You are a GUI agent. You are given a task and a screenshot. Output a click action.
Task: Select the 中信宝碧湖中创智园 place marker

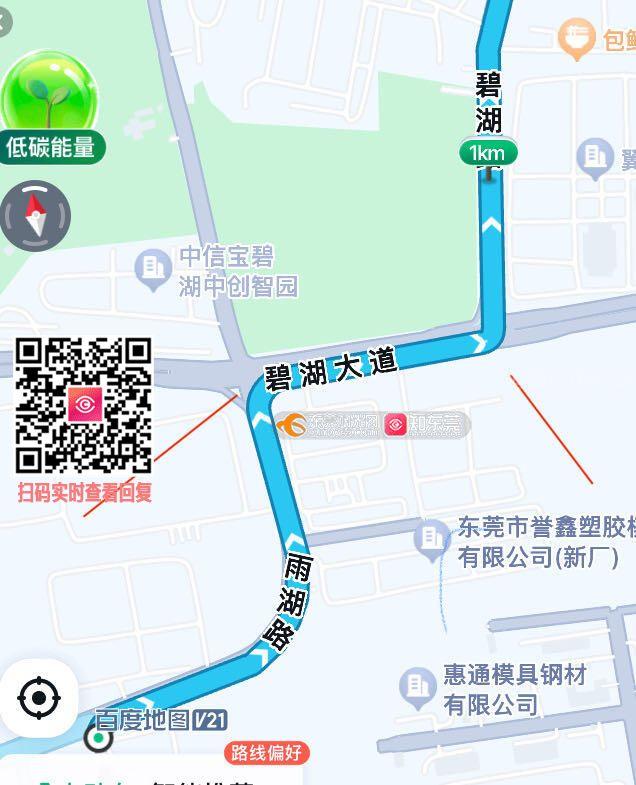coord(153,268)
